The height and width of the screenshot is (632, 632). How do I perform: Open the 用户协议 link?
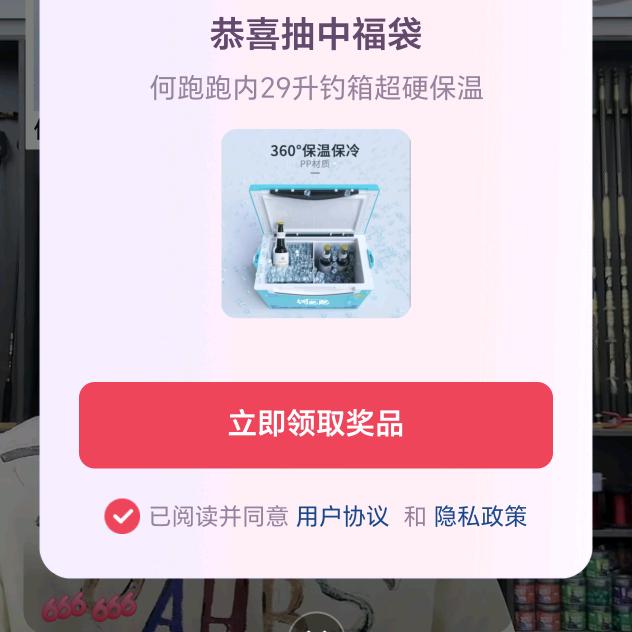pyautogui.click(x=342, y=516)
